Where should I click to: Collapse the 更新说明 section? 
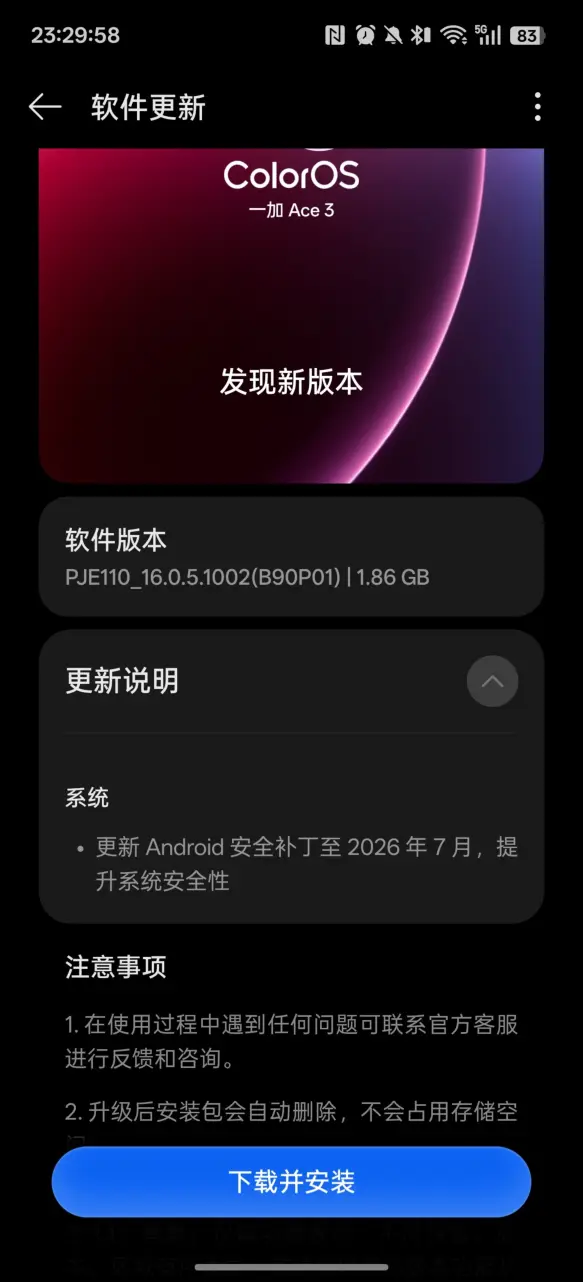click(492, 681)
